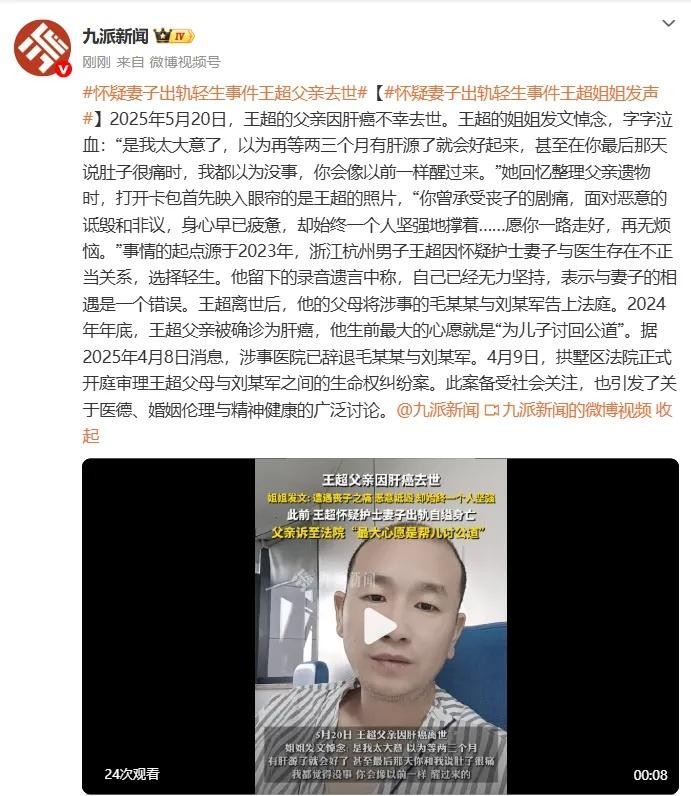Open hashtag 怀疑妻子出轨轻生事件王超父亲去世
Image resolution: width=691 pixels, height=796 pixels.
coord(226,93)
